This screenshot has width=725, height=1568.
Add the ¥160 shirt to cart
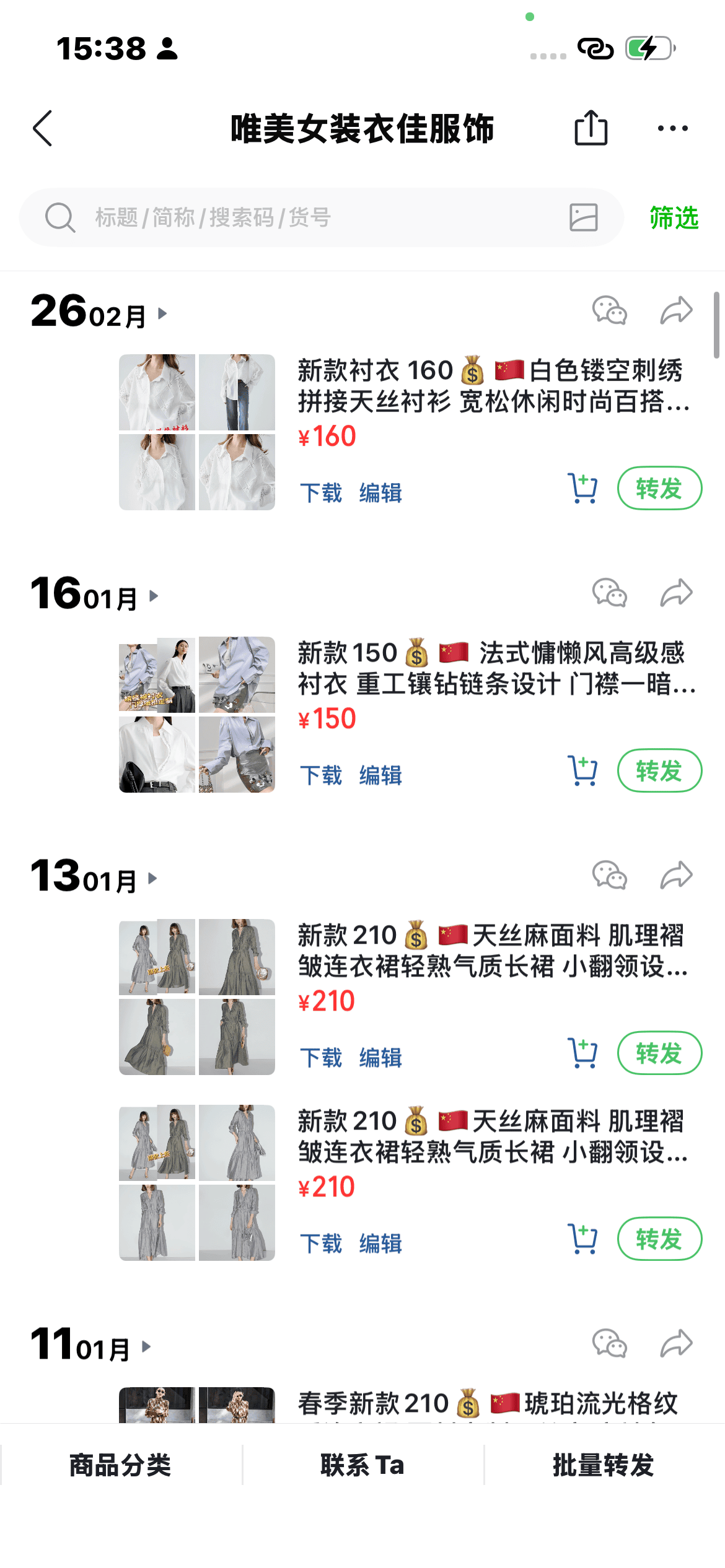(582, 488)
